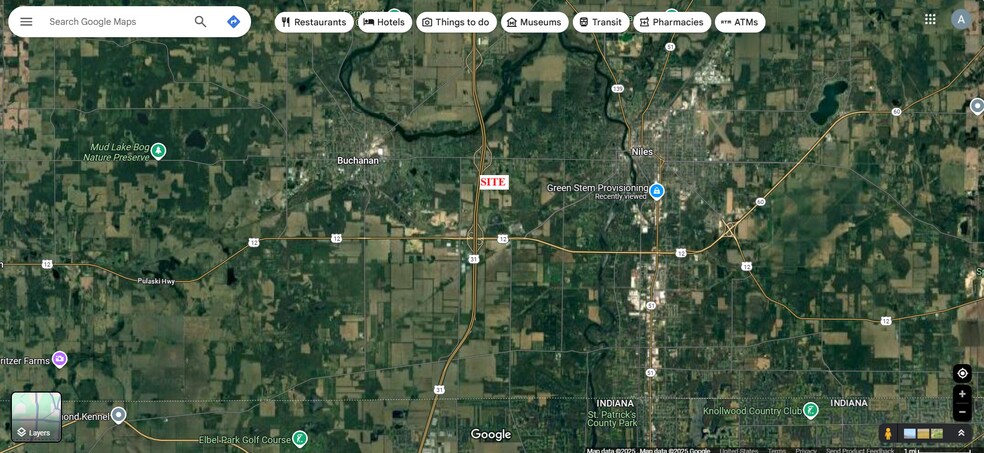Select the Hotels chip
The image size is (984, 453).
click(x=384, y=22)
